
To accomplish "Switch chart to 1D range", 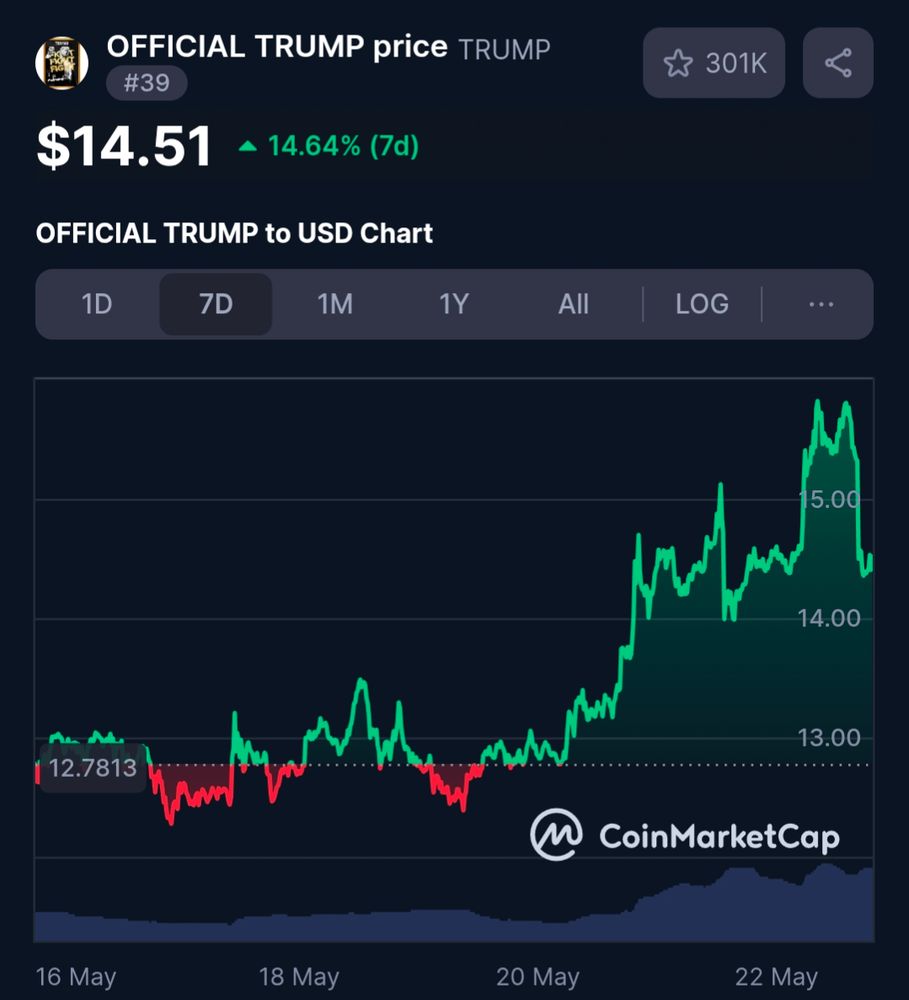I will pos(96,304).
